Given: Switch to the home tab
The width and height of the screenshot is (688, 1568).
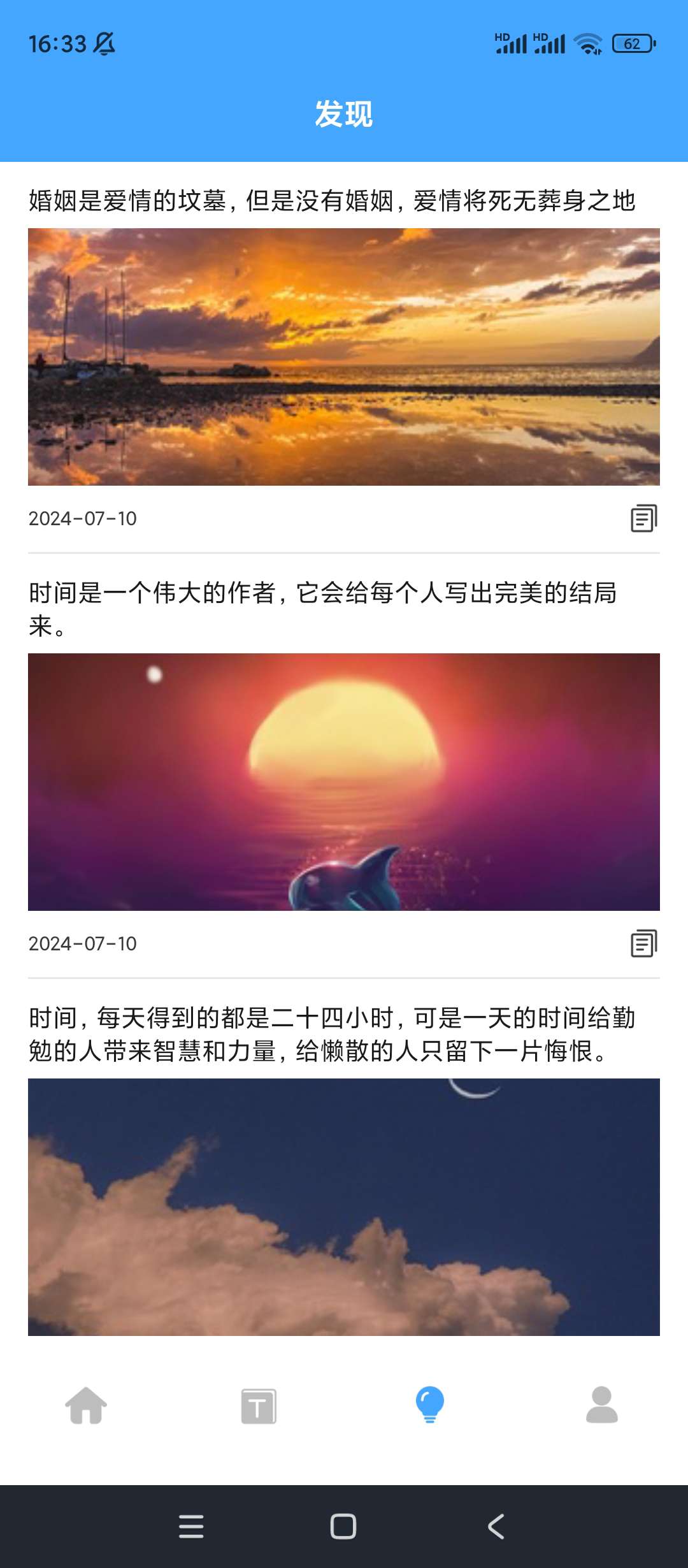Looking at the screenshot, I should tap(86, 1405).
